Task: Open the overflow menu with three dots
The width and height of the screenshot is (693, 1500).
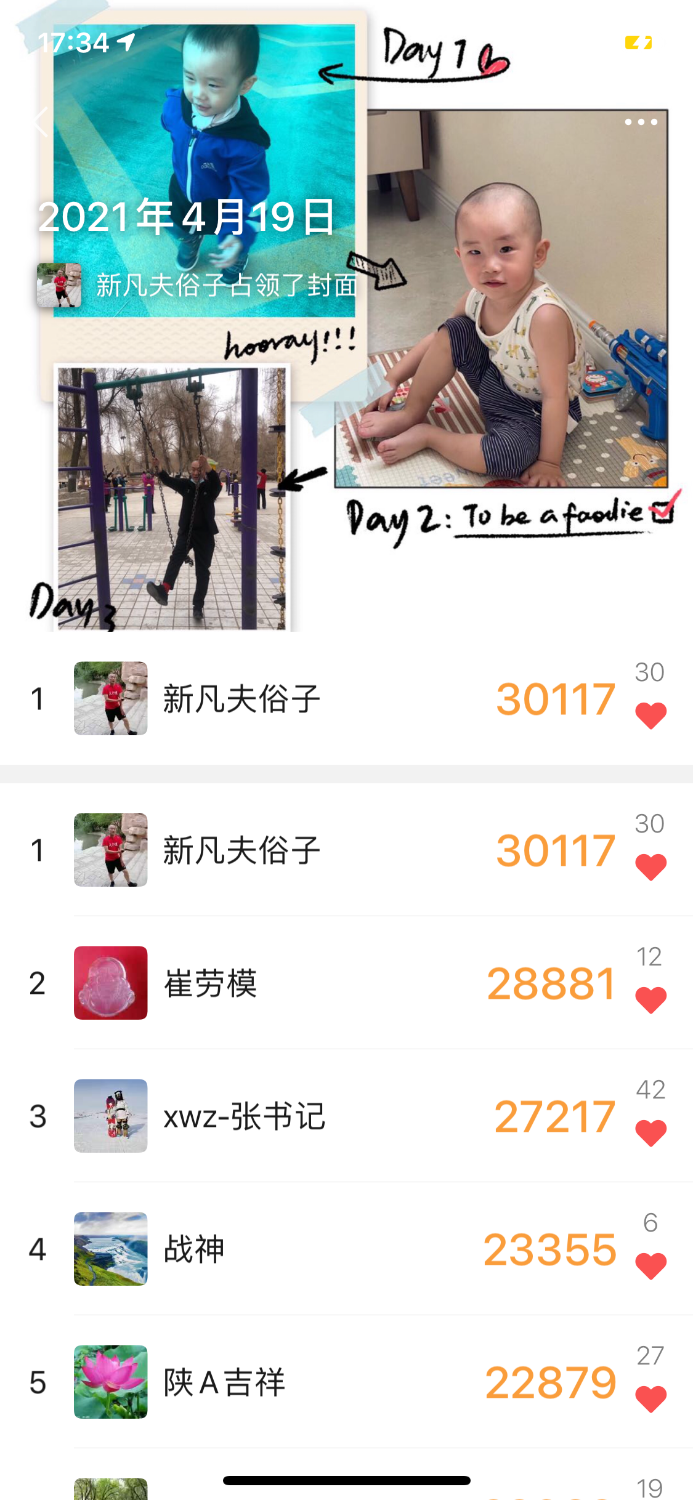Action: (641, 122)
